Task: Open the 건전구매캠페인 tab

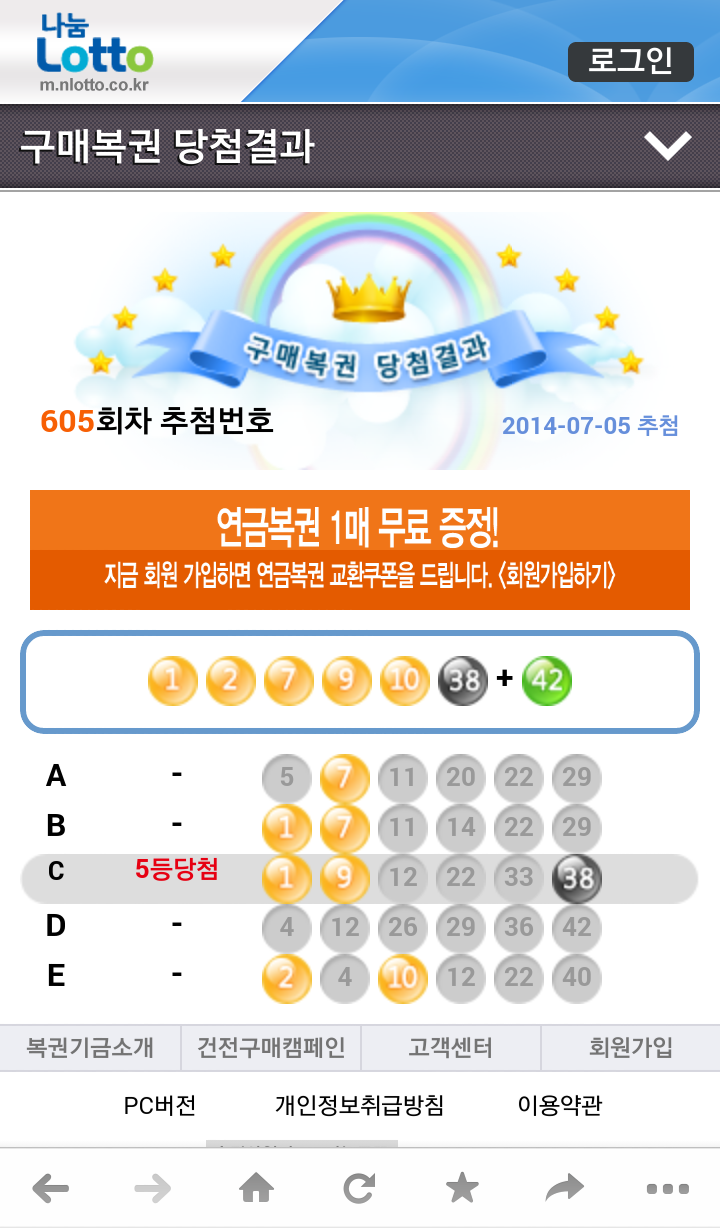Action: (x=271, y=1048)
